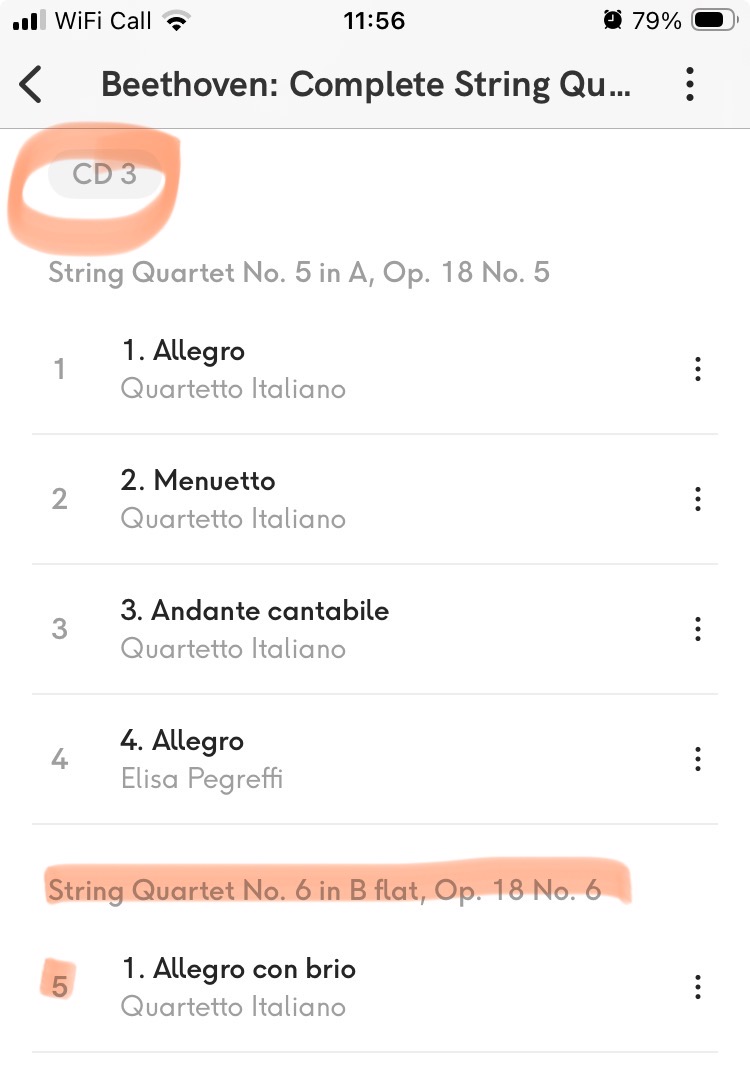This screenshot has width=750, height=1082.
Task: Open options for 4. Allegro
Action: (x=698, y=759)
